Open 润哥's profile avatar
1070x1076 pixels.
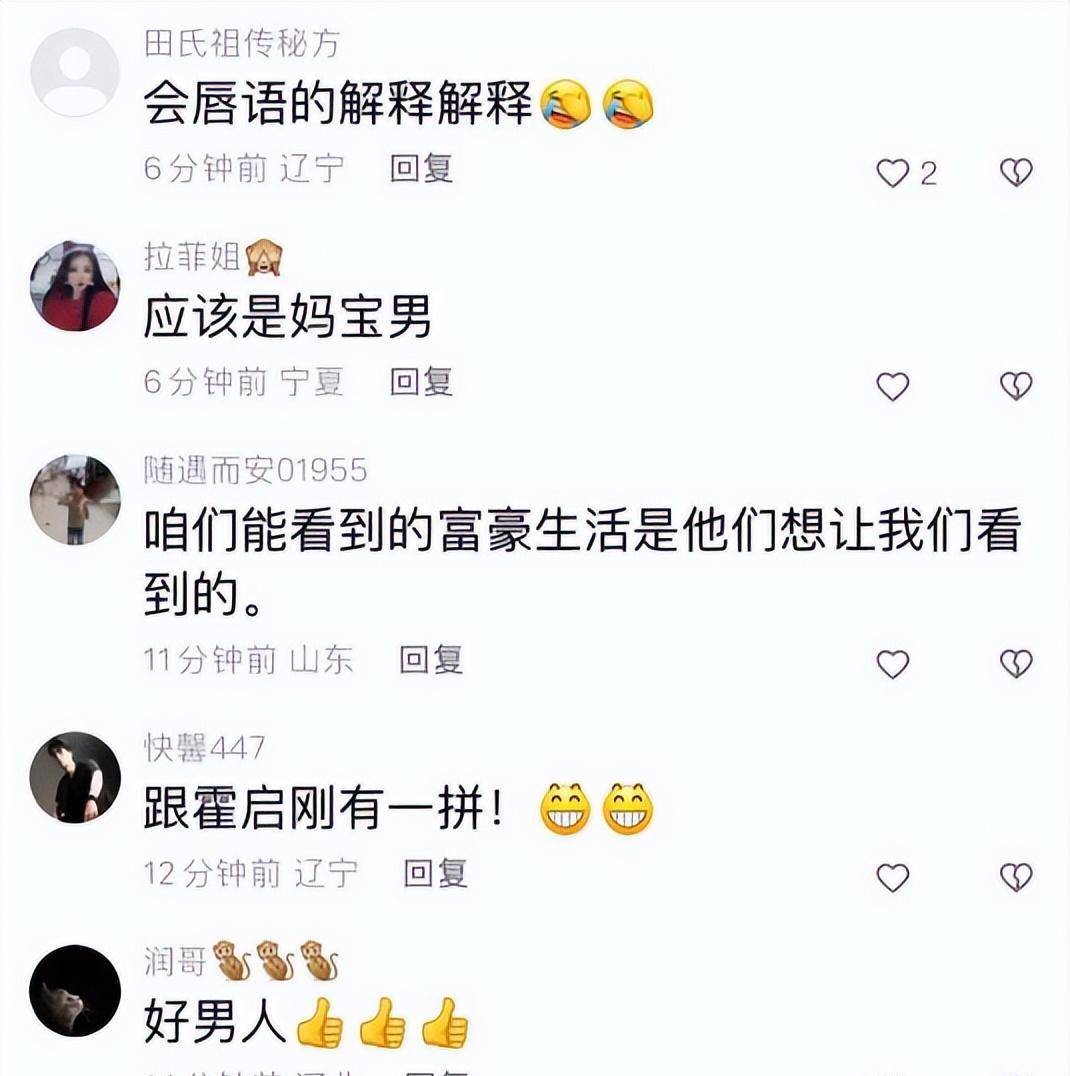pyautogui.click(x=75, y=990)
